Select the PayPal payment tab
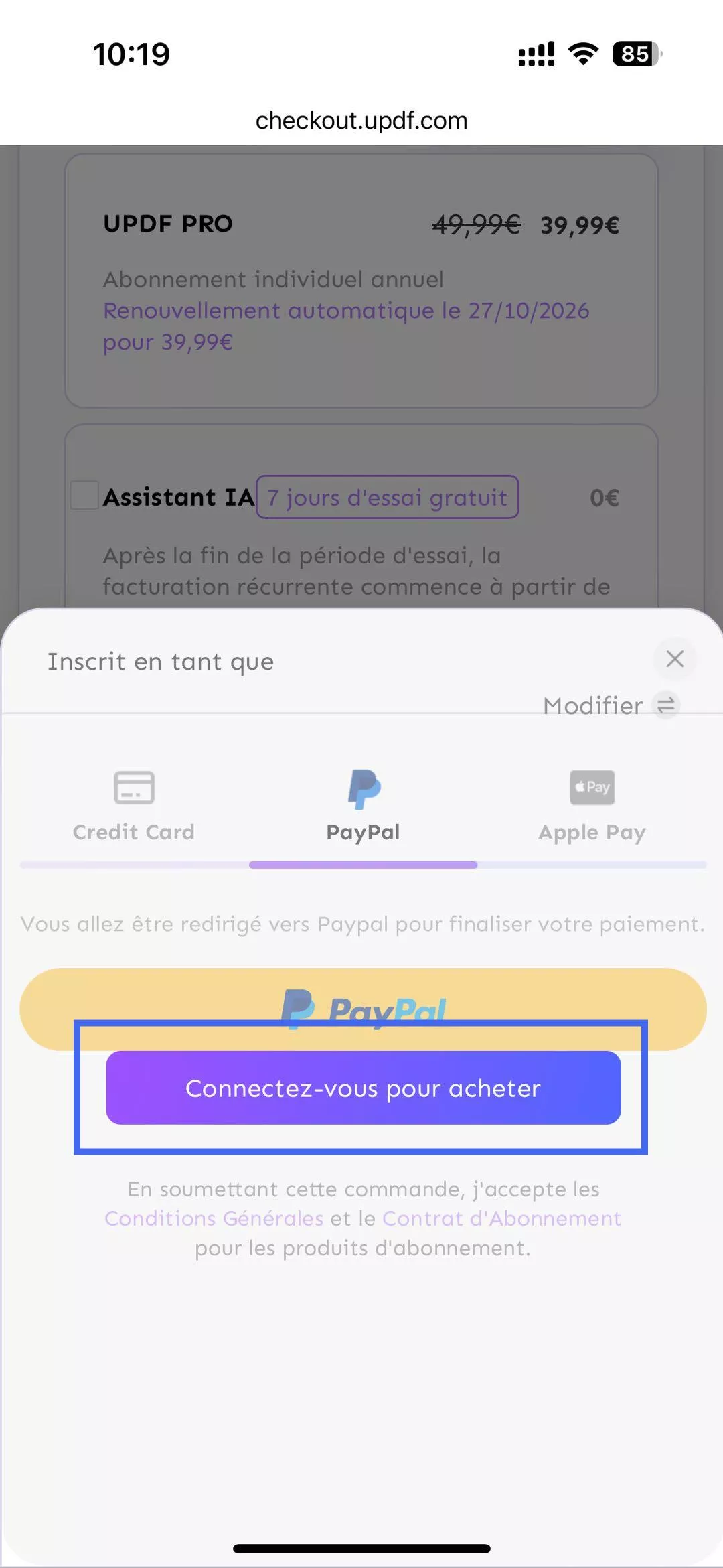723x1568 pixels. tap(363, 806)
